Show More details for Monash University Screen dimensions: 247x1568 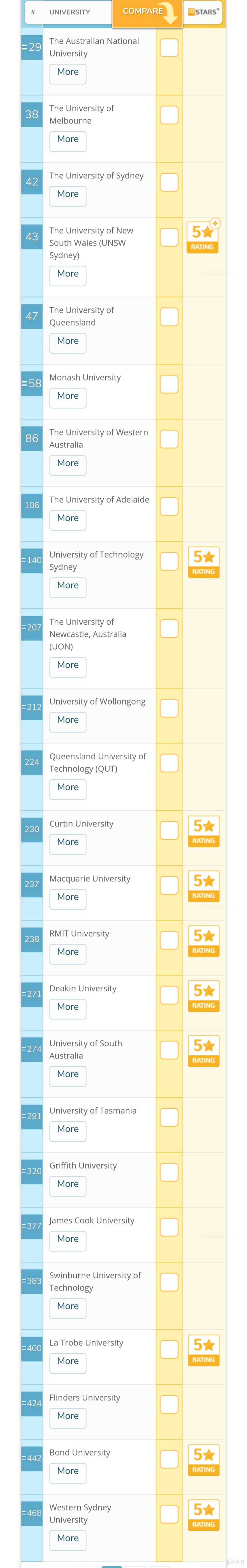click(68, 397)
